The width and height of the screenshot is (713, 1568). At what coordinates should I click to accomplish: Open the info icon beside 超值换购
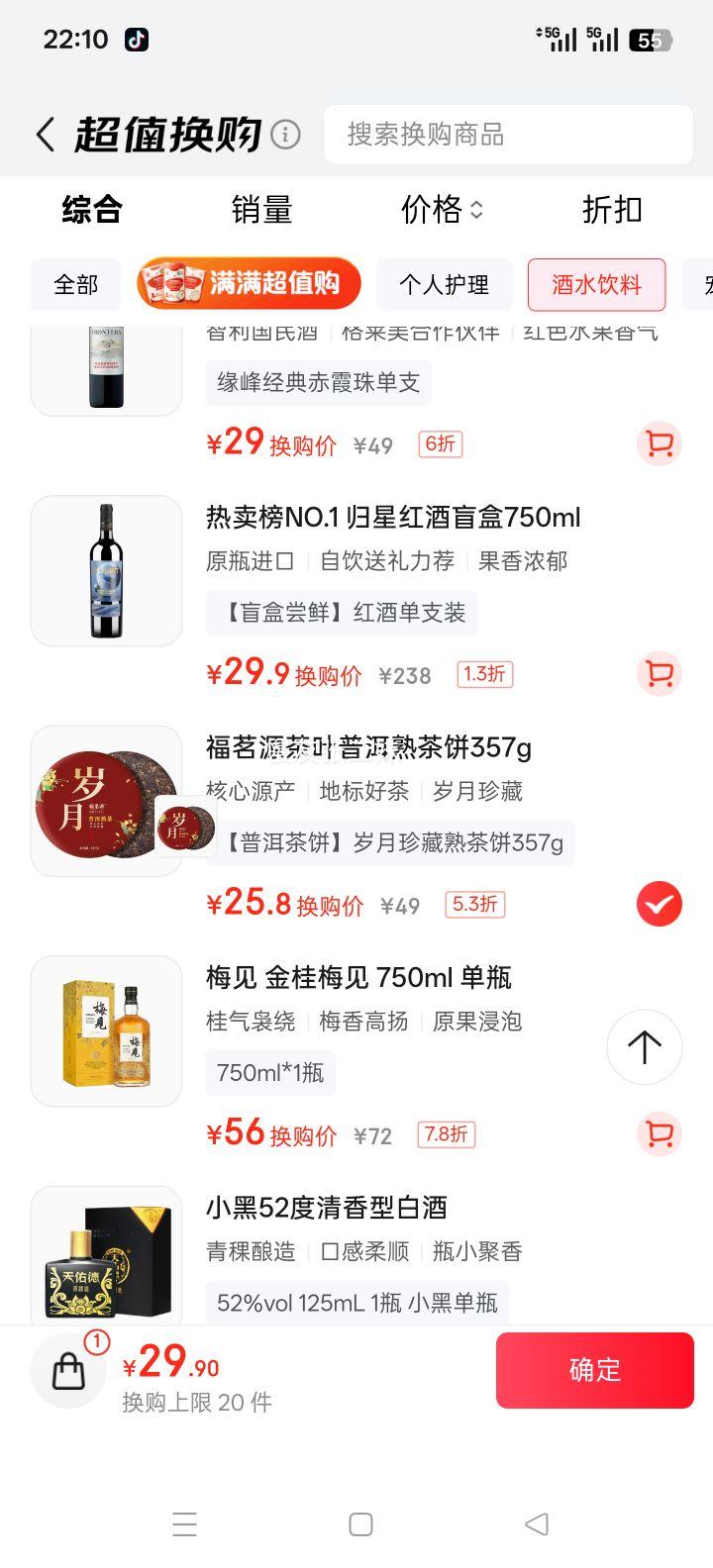[285, 135]
